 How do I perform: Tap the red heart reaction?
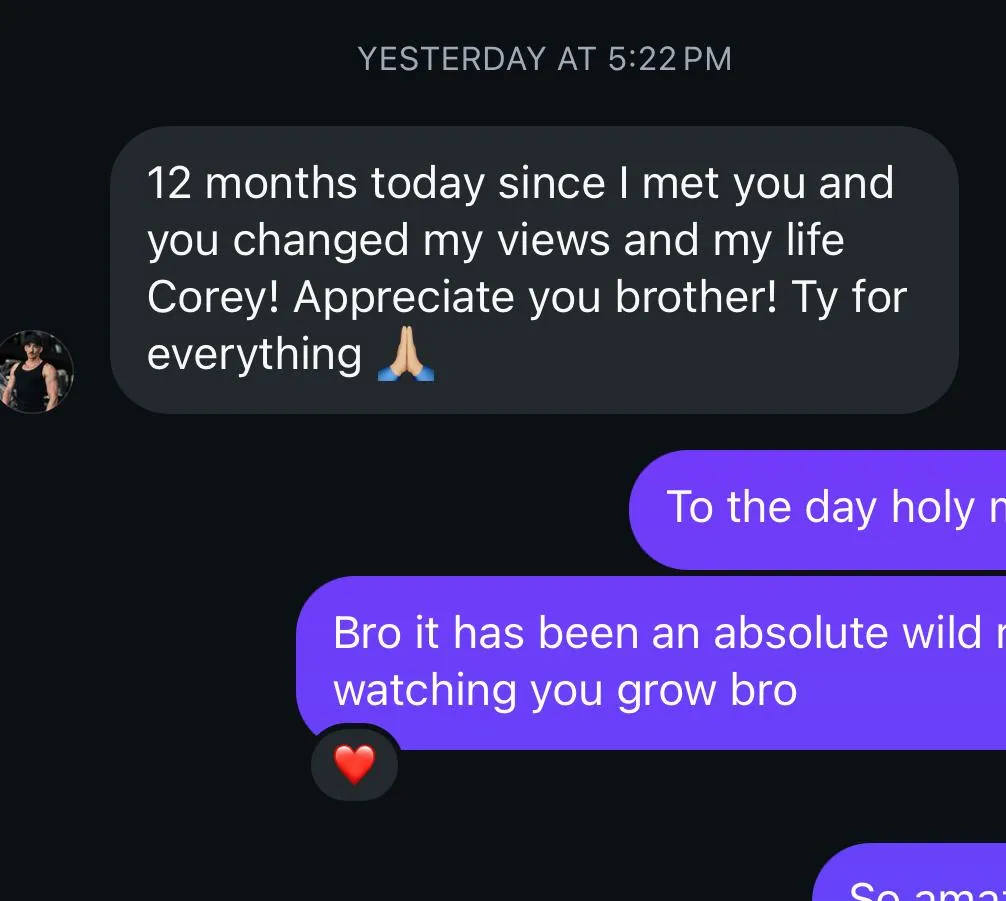354,765
